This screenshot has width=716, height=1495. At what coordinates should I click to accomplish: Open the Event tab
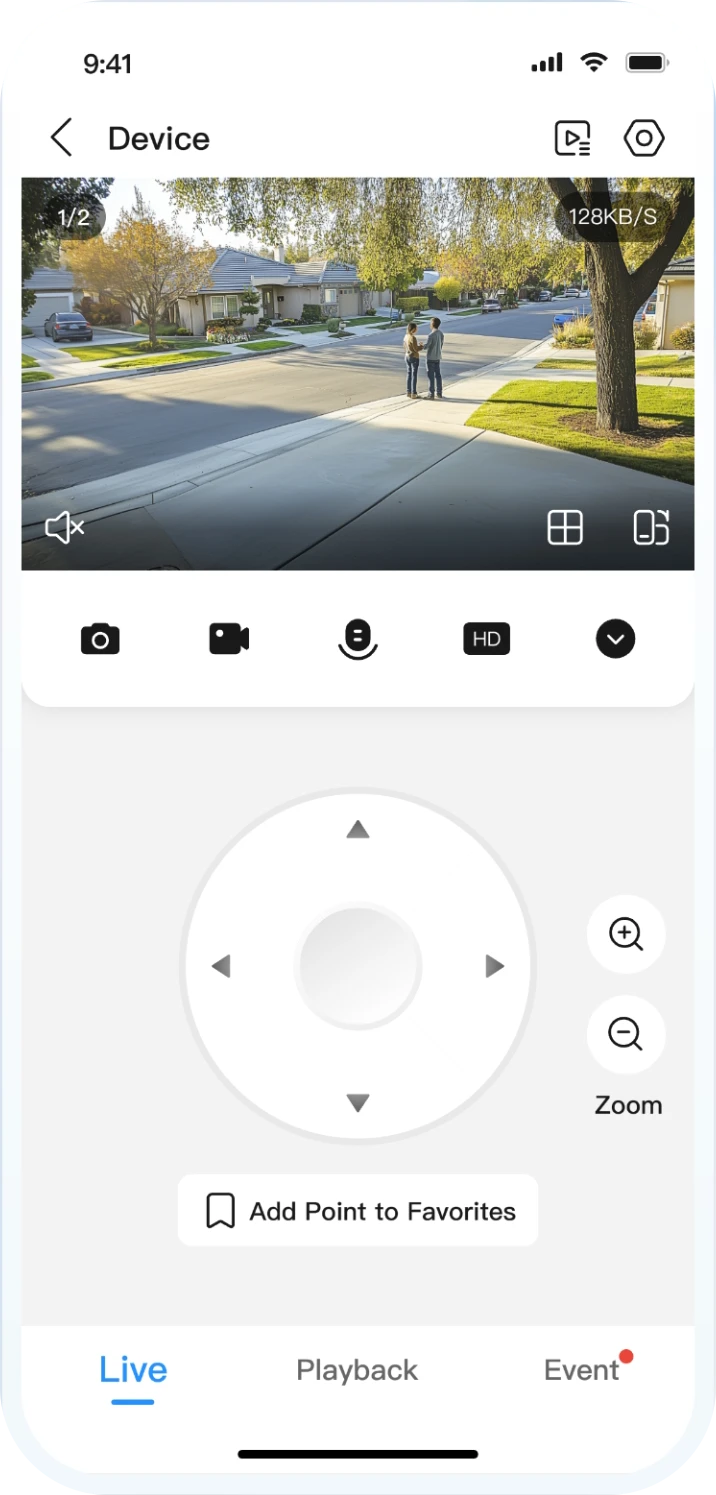tap(582, 1370)
